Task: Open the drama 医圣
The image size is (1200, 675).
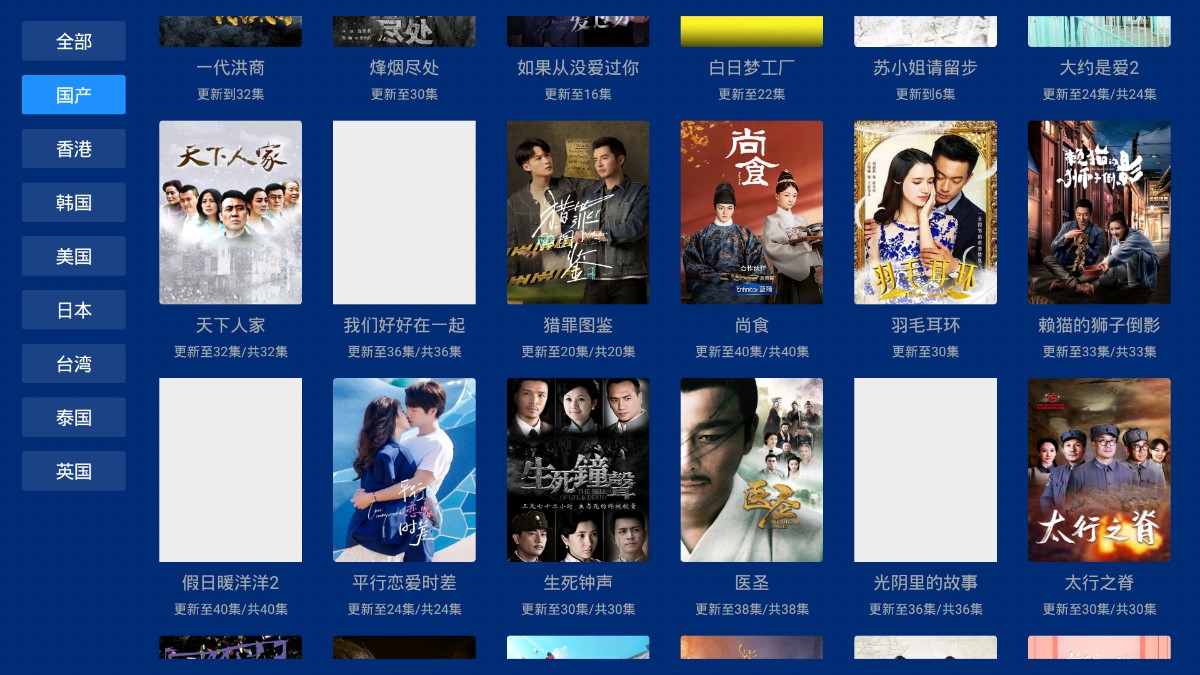Action: (752, 470)
